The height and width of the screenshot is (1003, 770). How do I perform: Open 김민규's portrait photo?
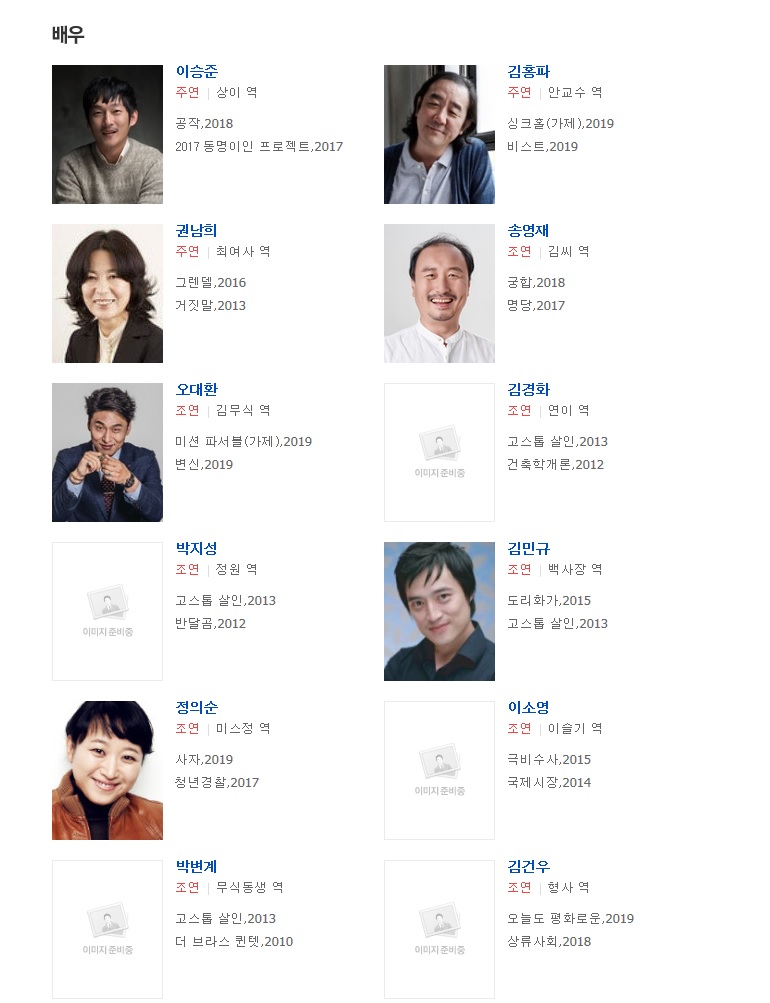pos(439,611)
